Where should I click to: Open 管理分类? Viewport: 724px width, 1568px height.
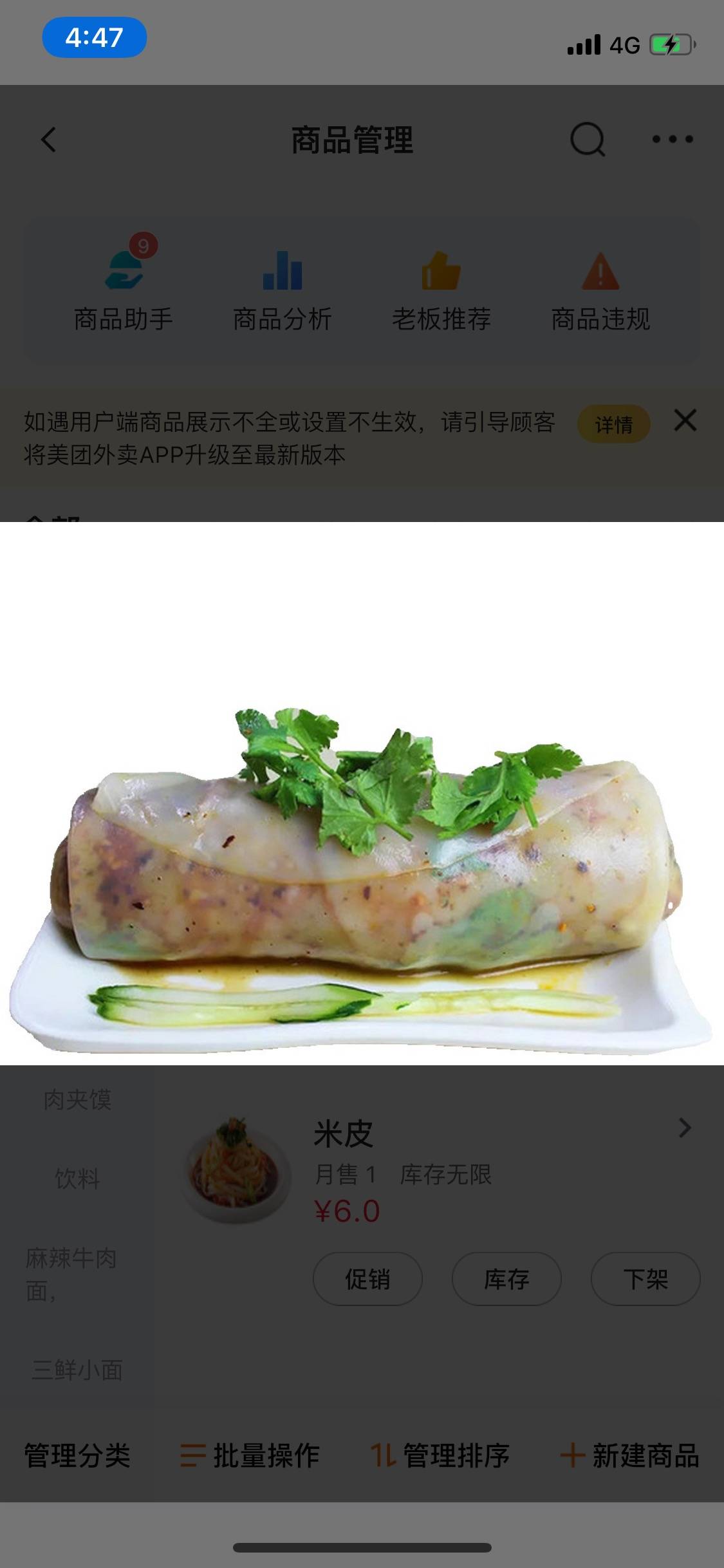pyautogui.click(x=77, y=1456)
